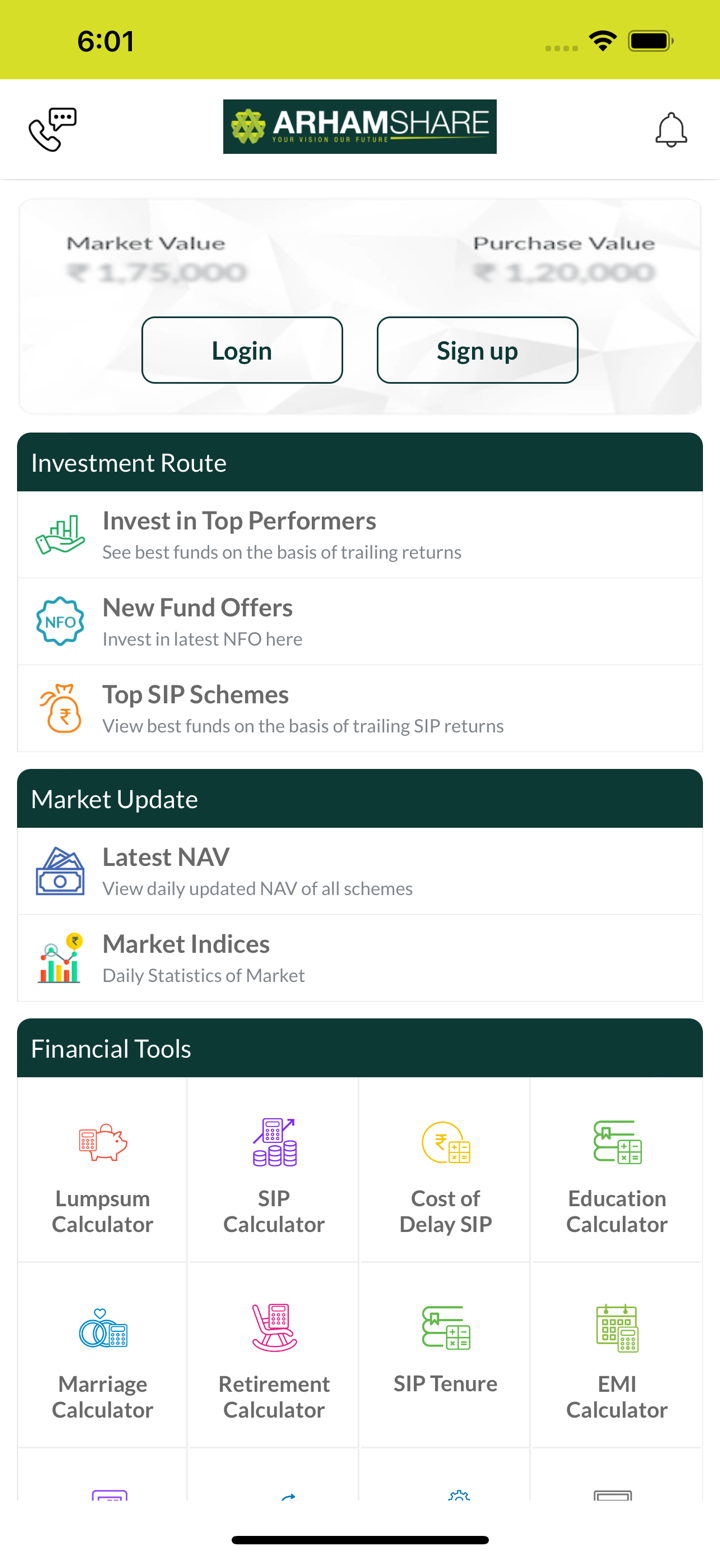Open the notifications bell
Image resolution: width=720 pixels, height=1558 pixels.
pos(671,130)
